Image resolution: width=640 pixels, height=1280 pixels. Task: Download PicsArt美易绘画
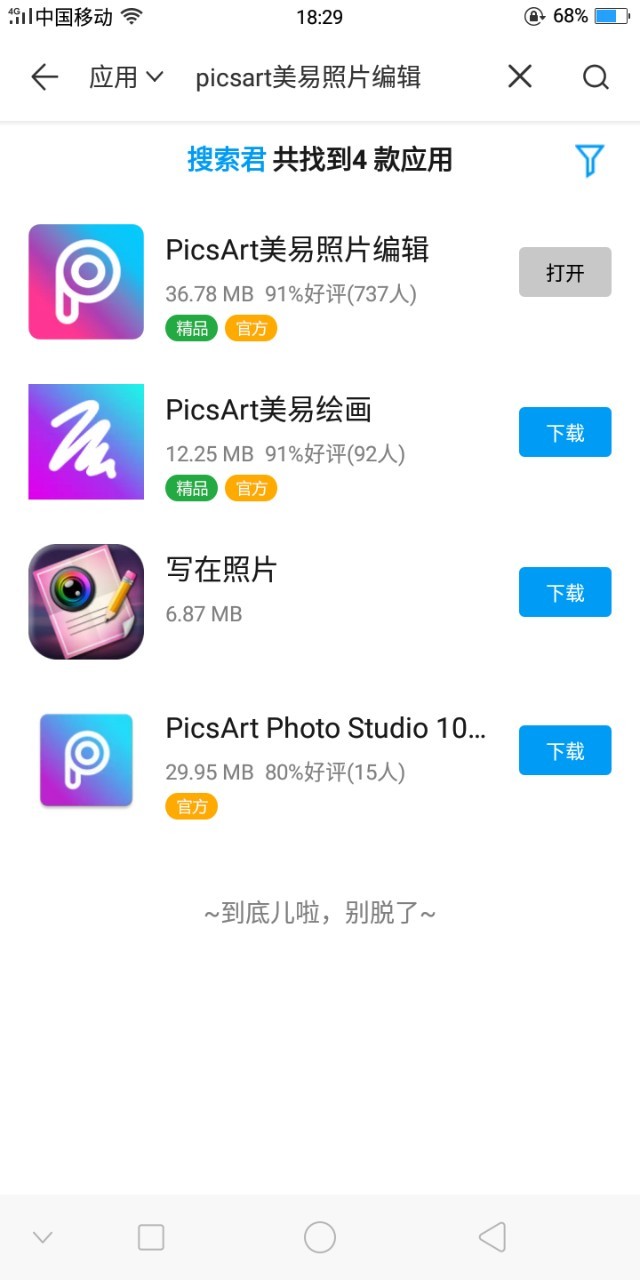click(x=565, y=432)
